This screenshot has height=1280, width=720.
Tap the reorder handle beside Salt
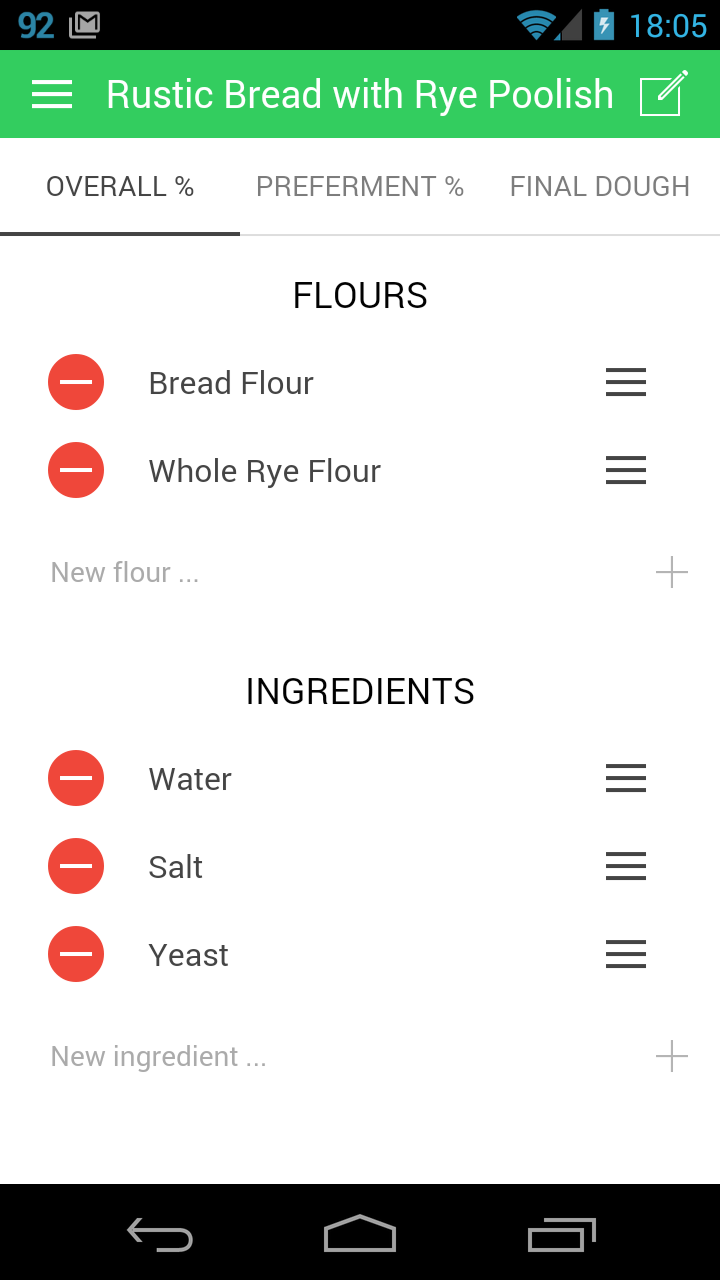click(626, 866)
